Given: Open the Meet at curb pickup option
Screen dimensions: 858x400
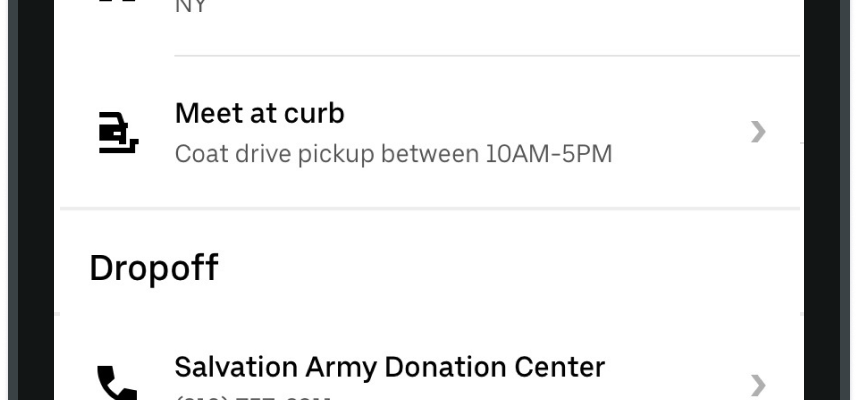Looking at the screenshot, I should click(x=430, y=132).
